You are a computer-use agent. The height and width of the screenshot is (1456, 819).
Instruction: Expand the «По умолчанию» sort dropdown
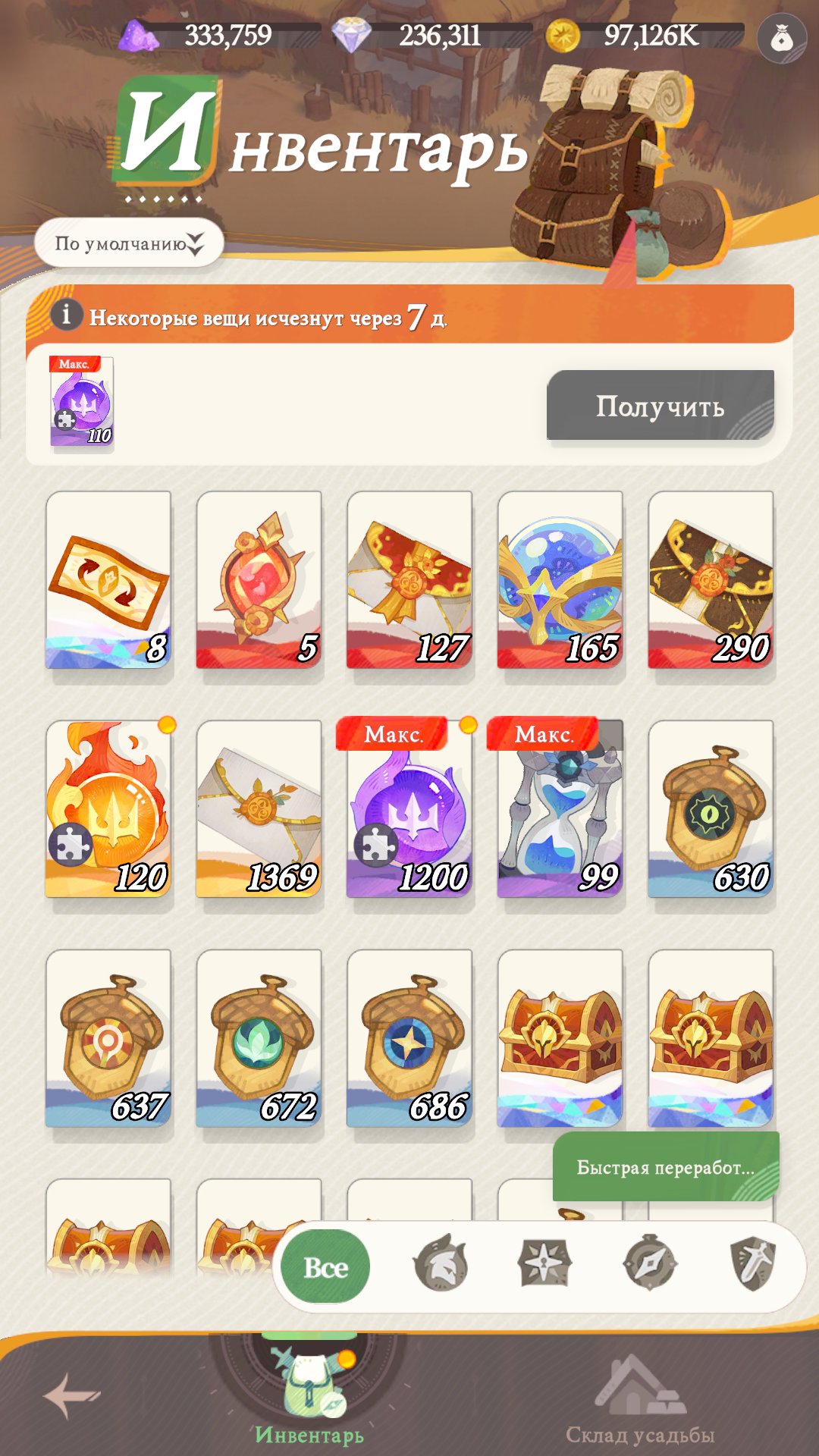129,243
